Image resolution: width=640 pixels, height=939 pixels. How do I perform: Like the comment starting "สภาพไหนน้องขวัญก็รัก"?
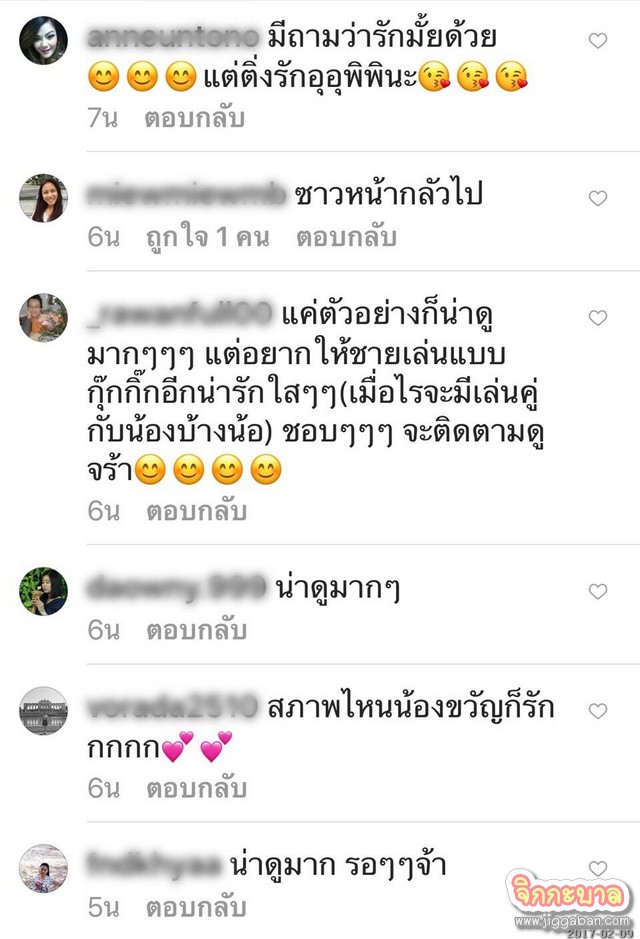coord(598,711)
